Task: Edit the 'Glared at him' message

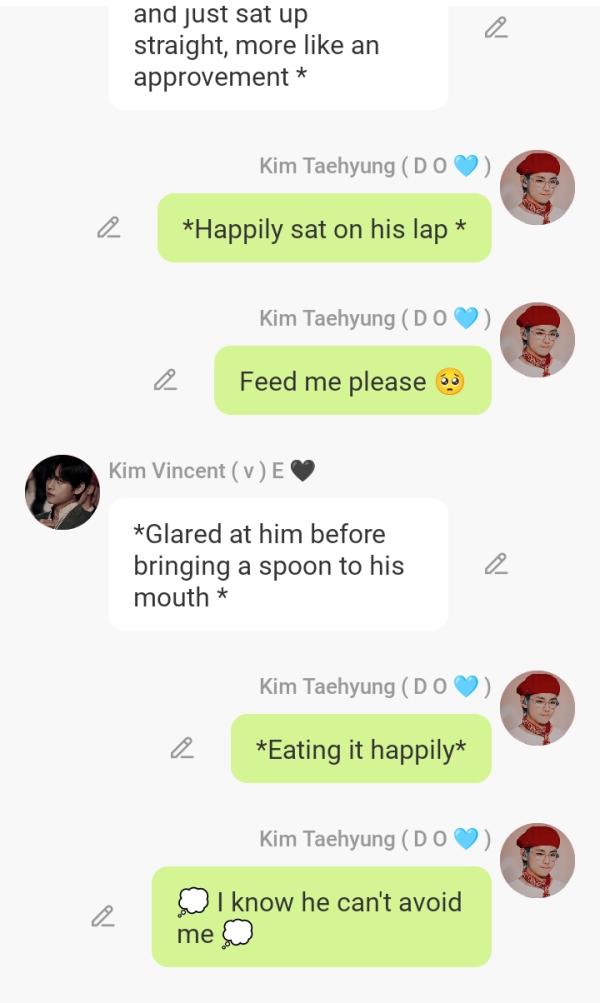Action: [x=496, y=565]
